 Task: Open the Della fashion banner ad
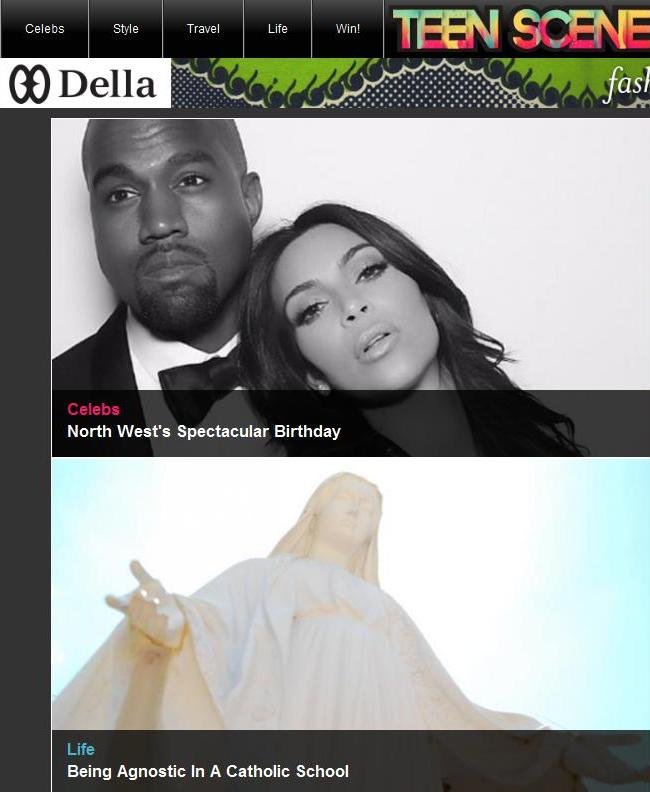click(324, 83)
